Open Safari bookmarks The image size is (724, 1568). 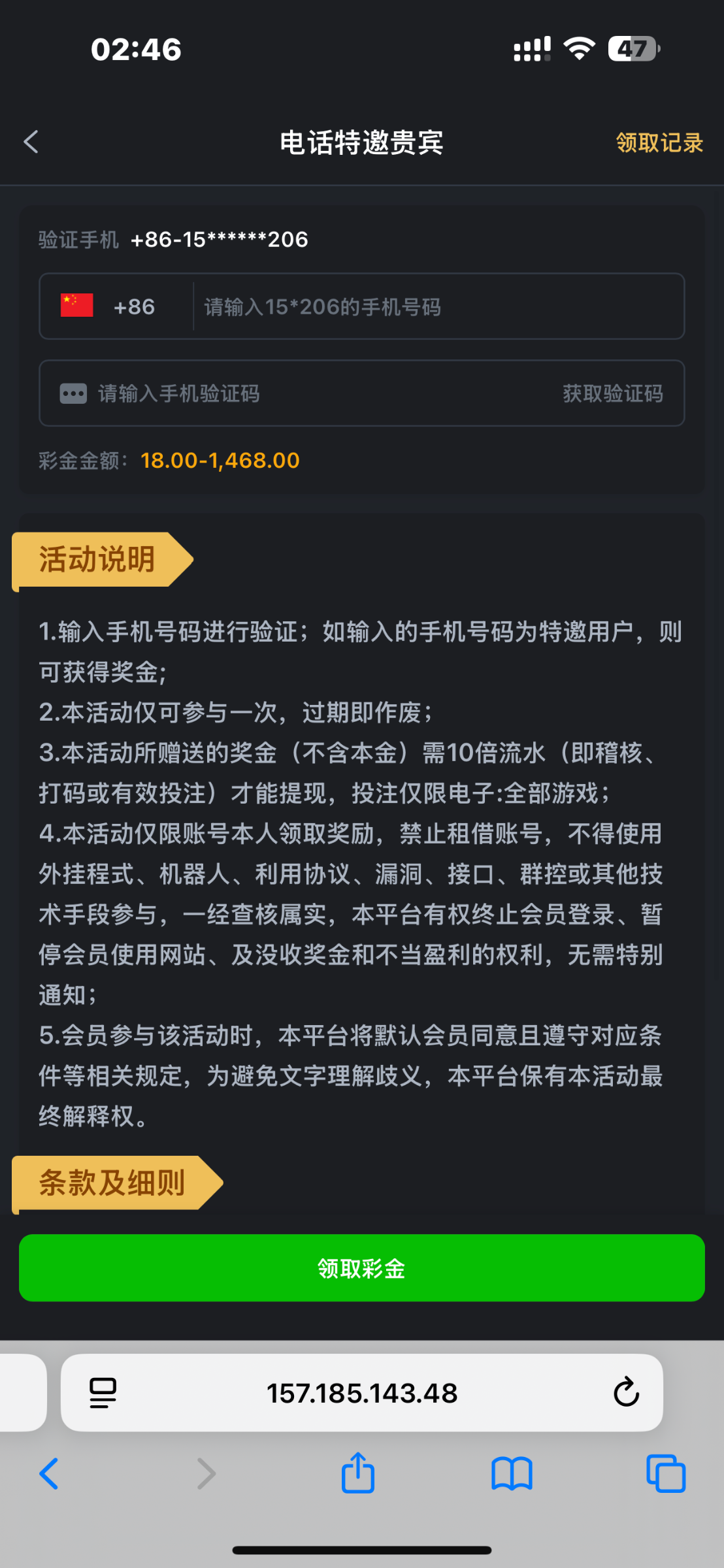[512, 1474]
